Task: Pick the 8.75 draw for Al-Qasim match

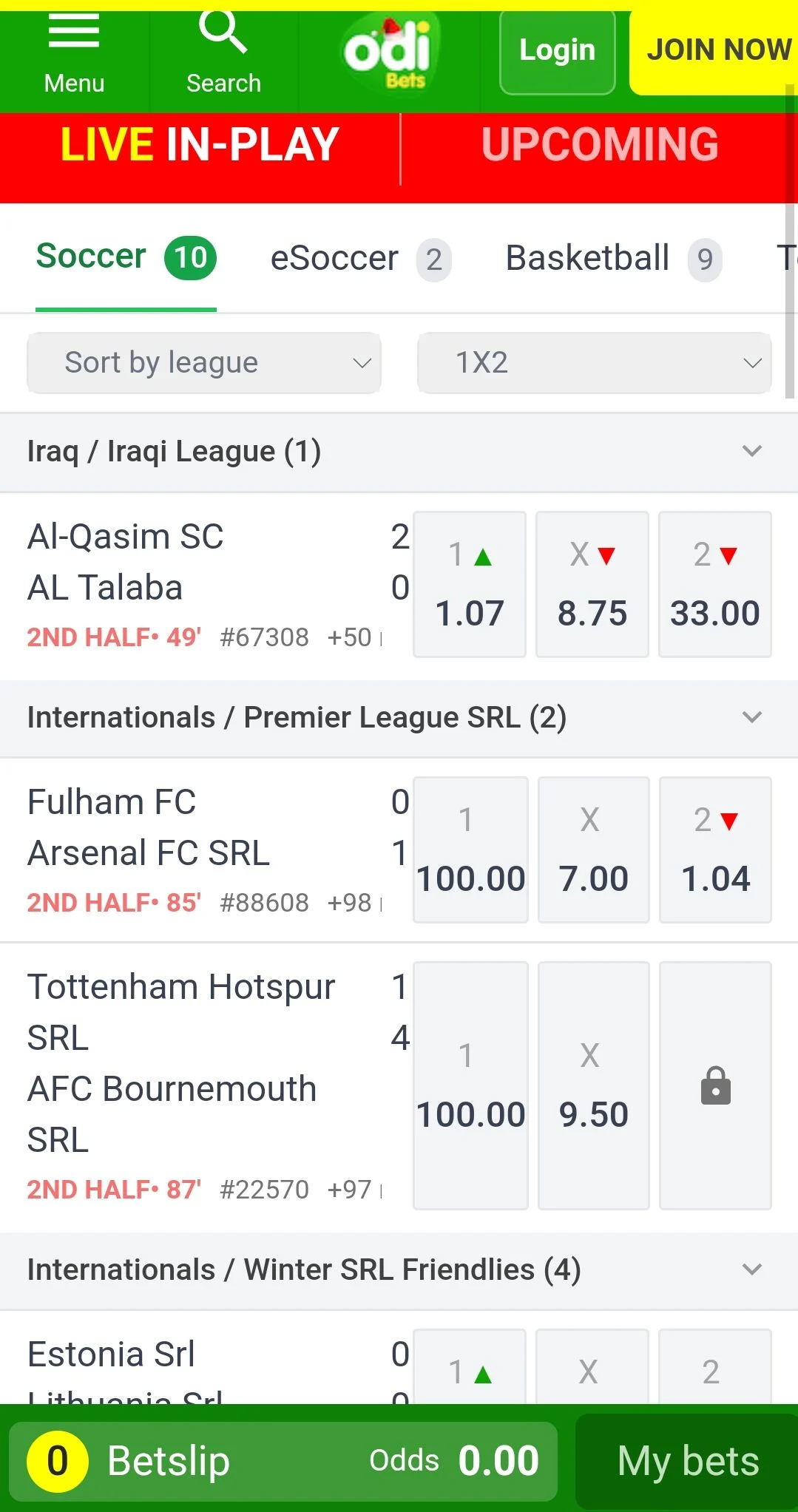Action: (592, 584)
